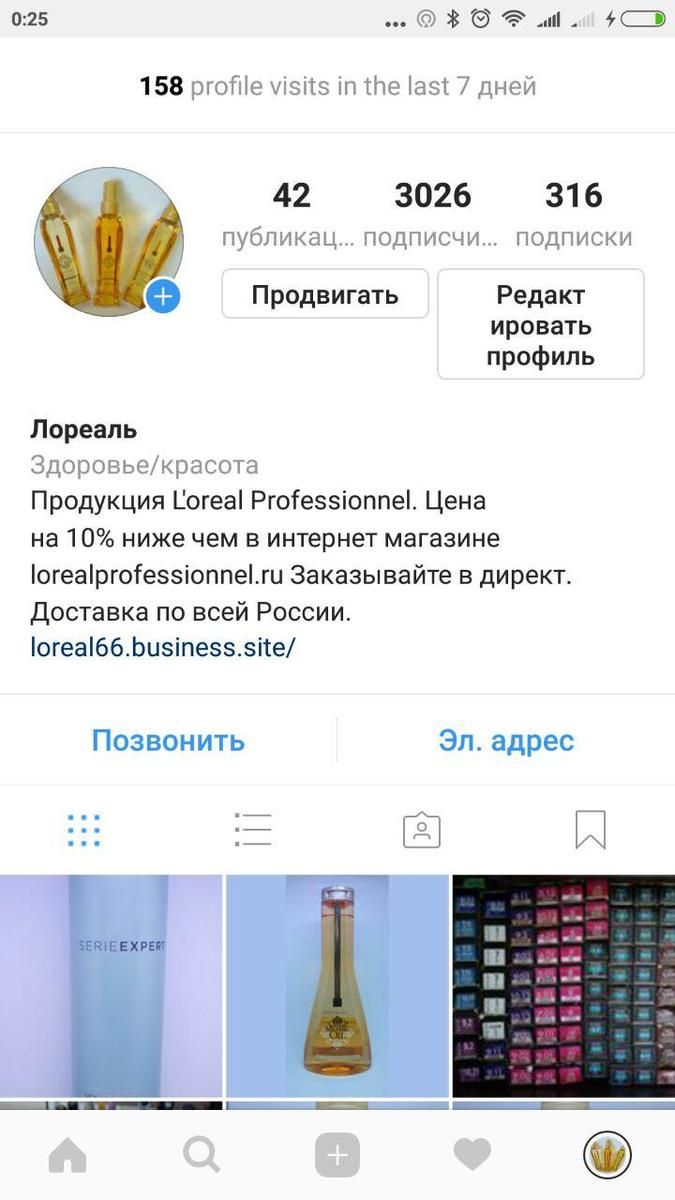Add a story via the profile photo plus

coord(163,296)
